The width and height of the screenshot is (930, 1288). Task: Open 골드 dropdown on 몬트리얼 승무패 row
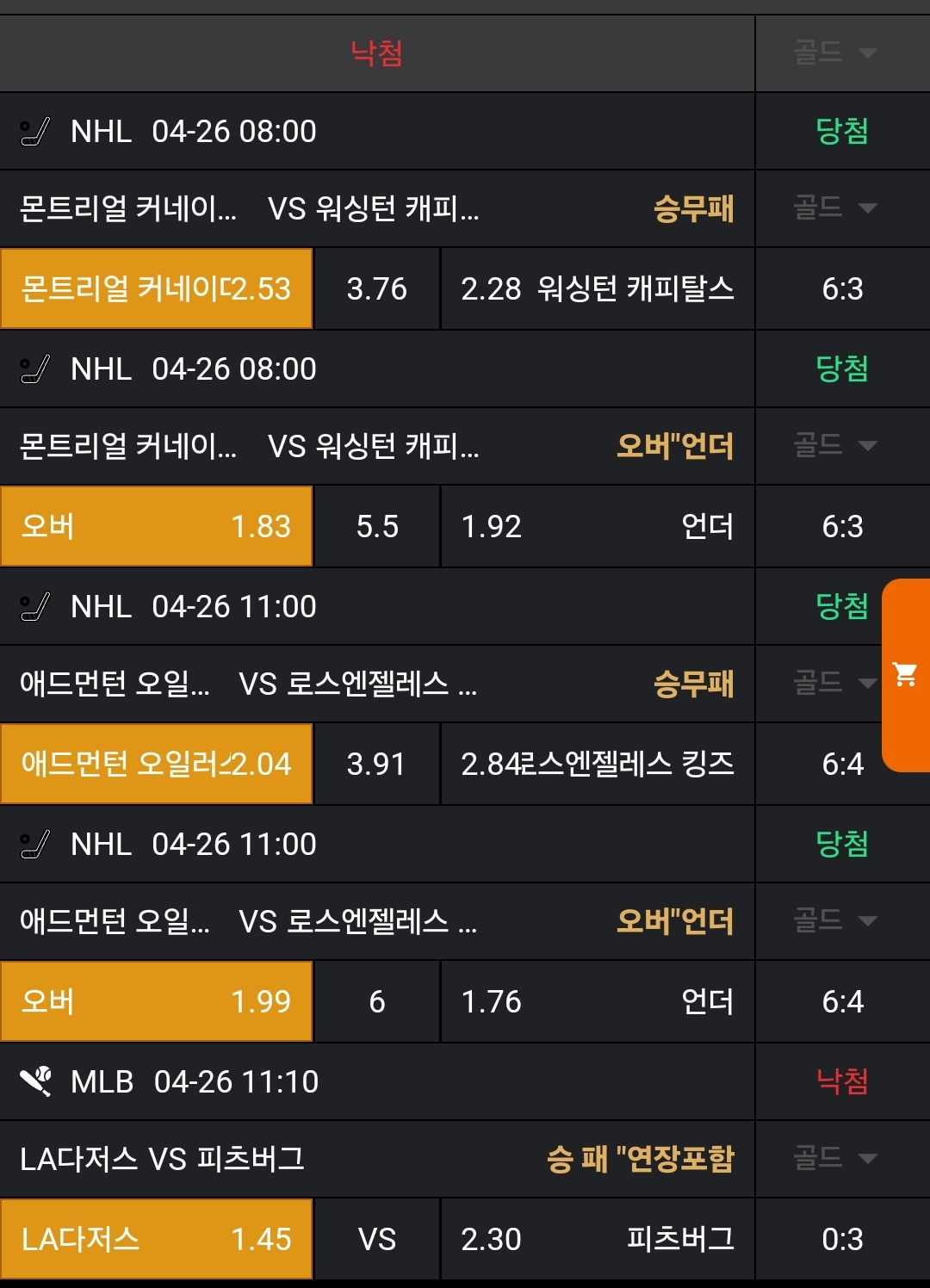click(834, 208)
